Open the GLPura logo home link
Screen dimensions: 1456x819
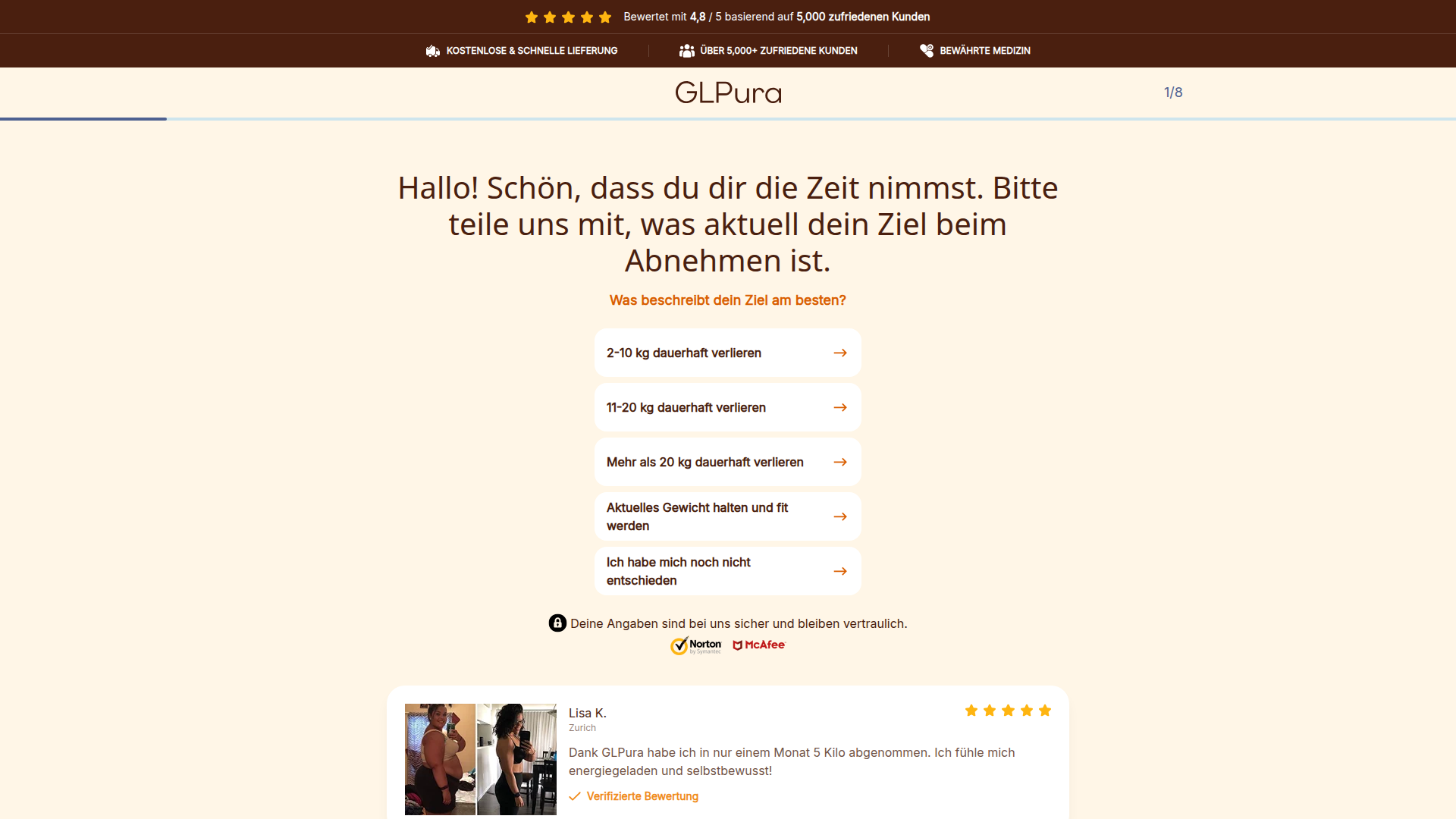(728, 93)
